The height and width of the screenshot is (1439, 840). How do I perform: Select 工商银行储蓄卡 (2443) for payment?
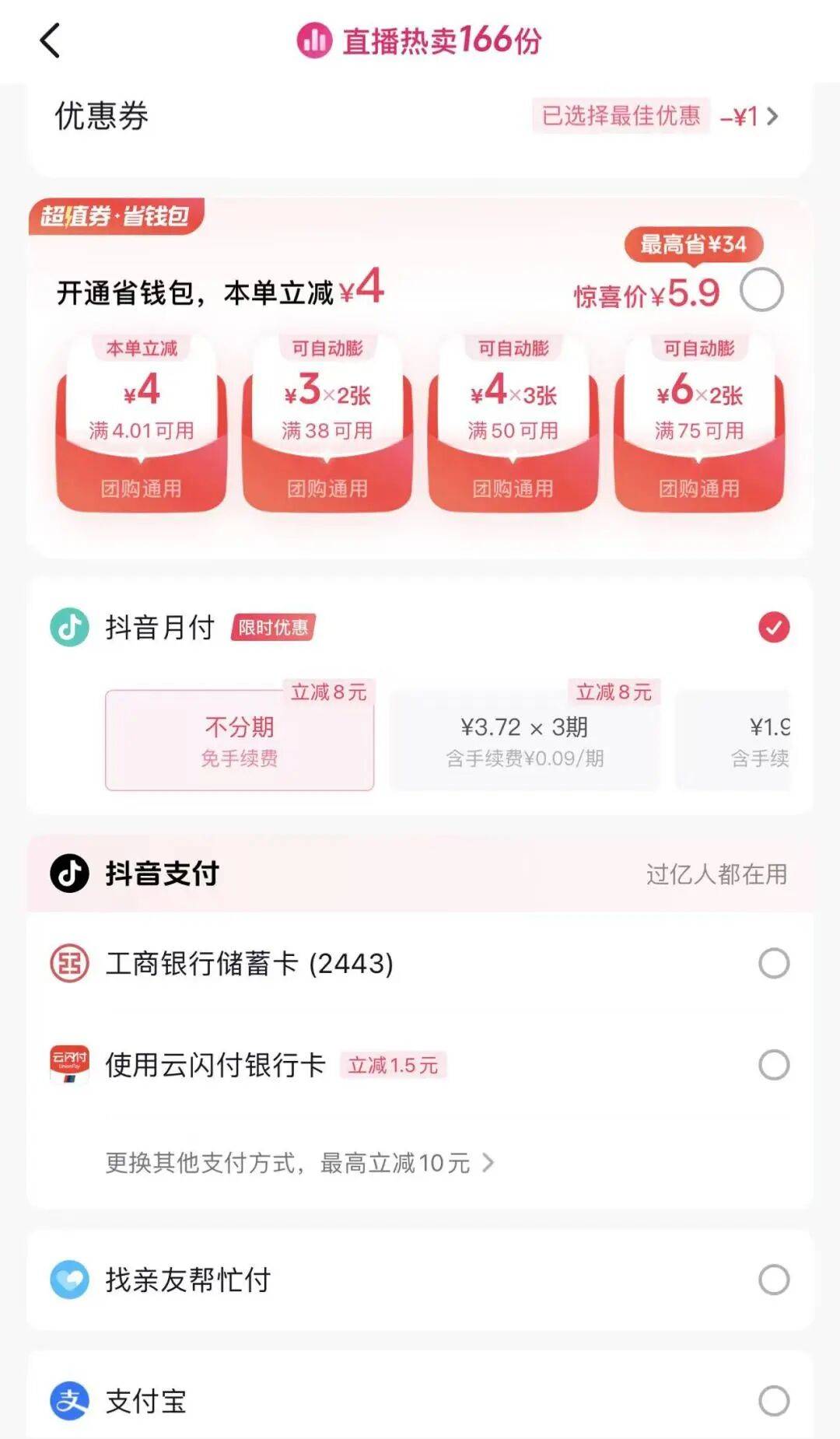coord(773,963)
